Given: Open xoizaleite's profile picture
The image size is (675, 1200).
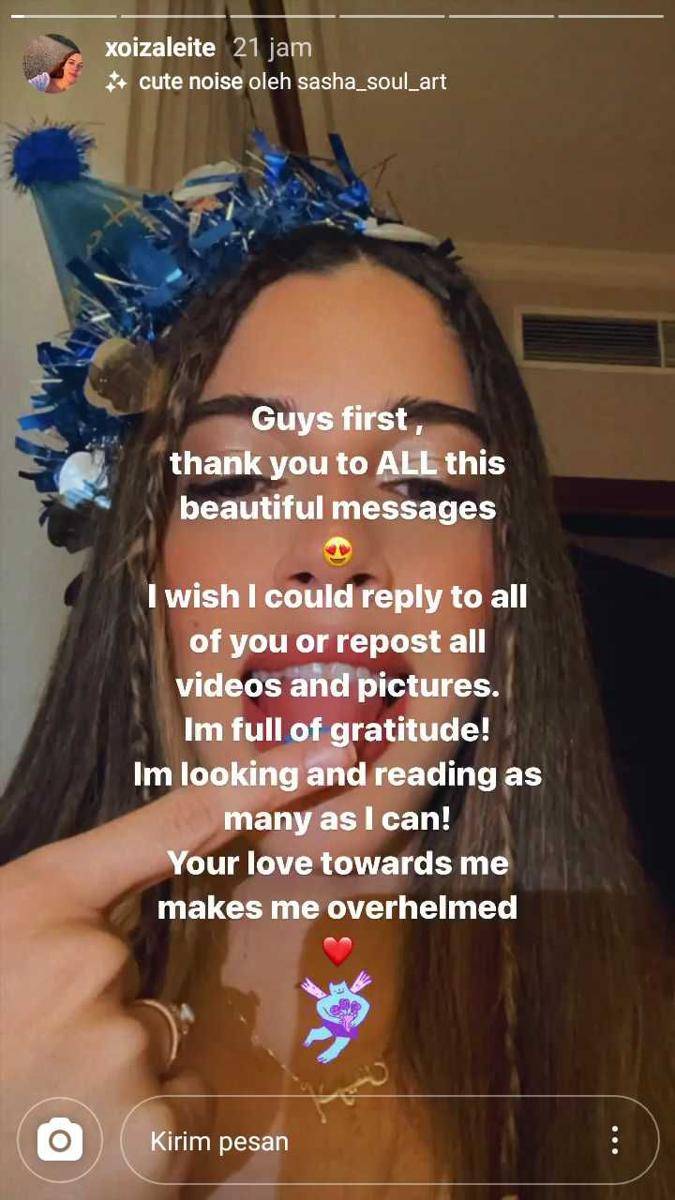Looking at the screenshot, I should [52, 63].
